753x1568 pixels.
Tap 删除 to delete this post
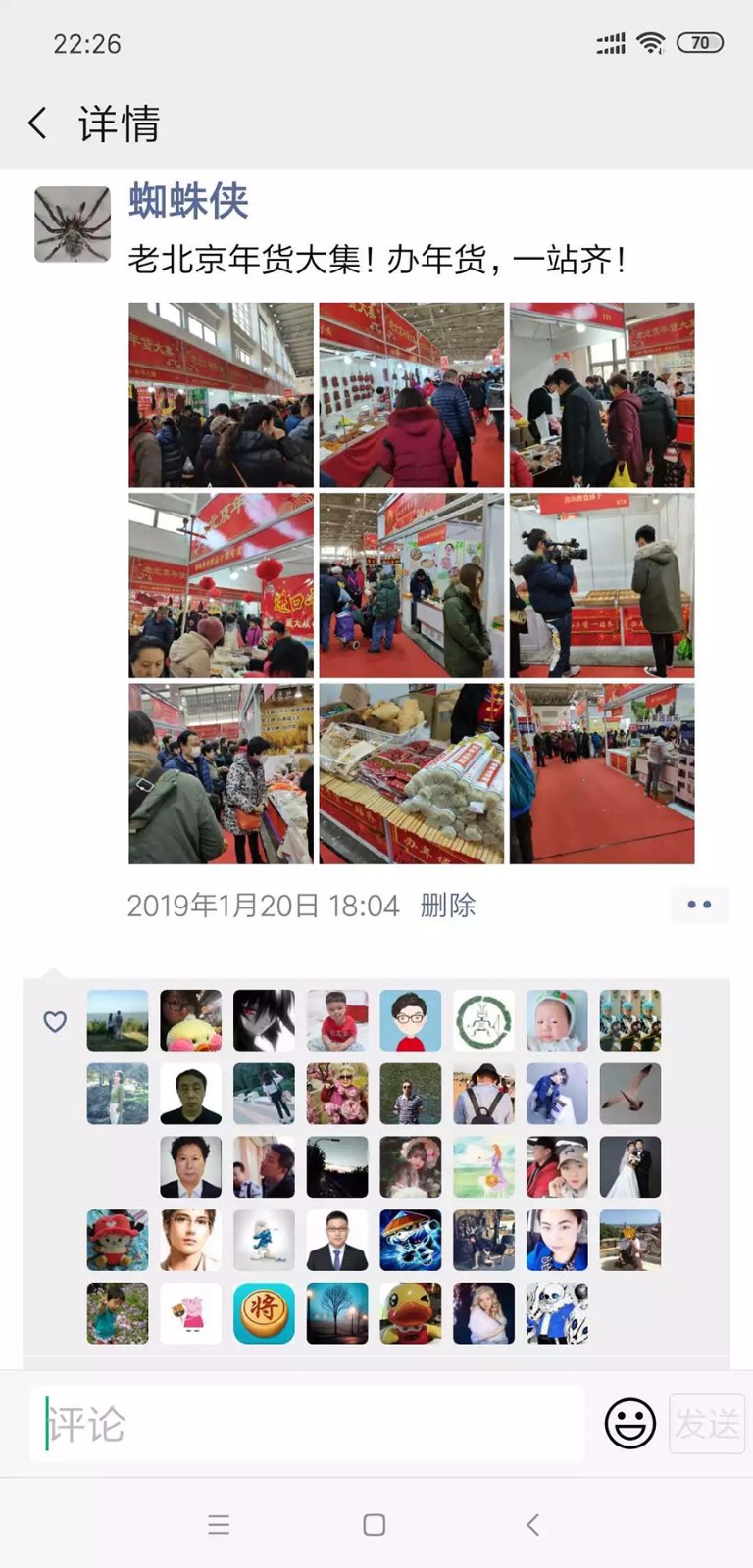(x=447, y=905)
